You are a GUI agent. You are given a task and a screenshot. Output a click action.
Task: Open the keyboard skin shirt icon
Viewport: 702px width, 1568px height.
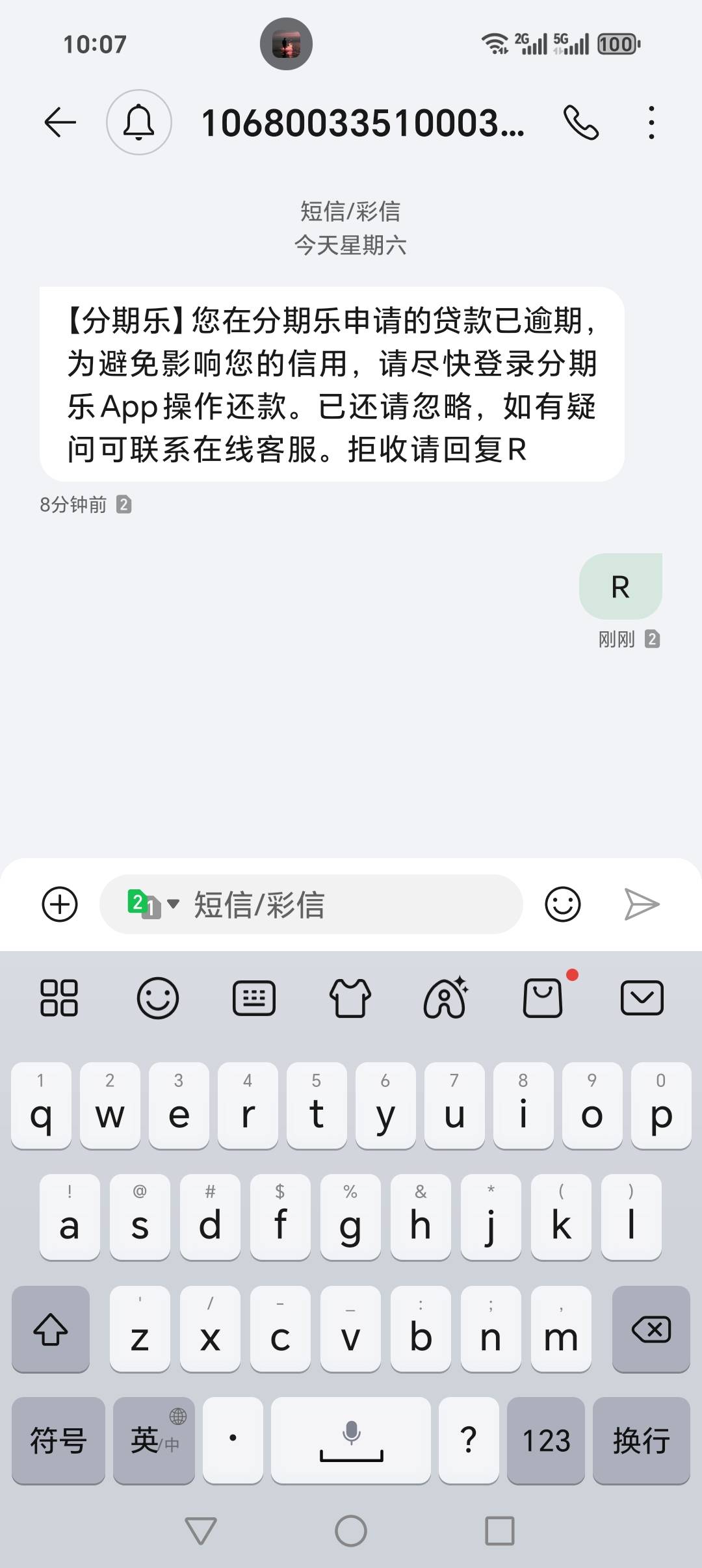[350, 998]
